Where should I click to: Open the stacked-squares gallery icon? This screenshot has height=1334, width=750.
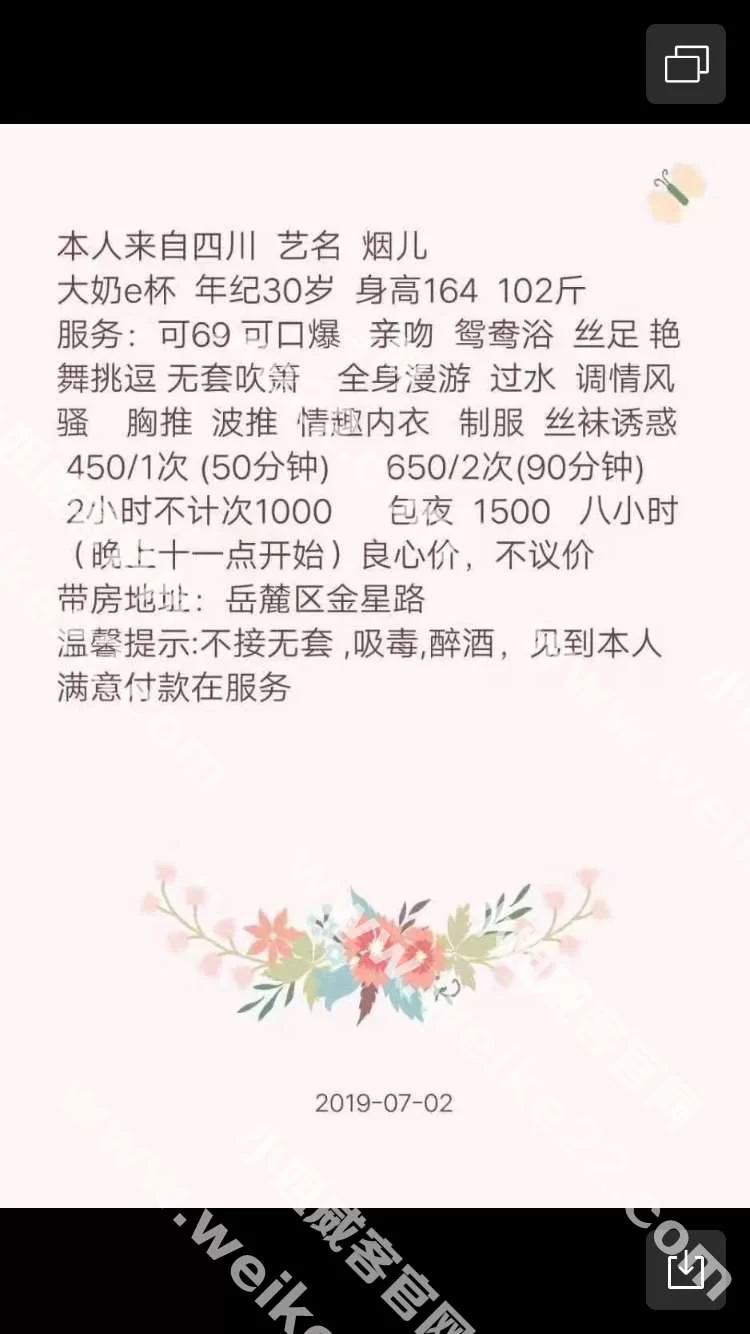click(x=686, y=64)
